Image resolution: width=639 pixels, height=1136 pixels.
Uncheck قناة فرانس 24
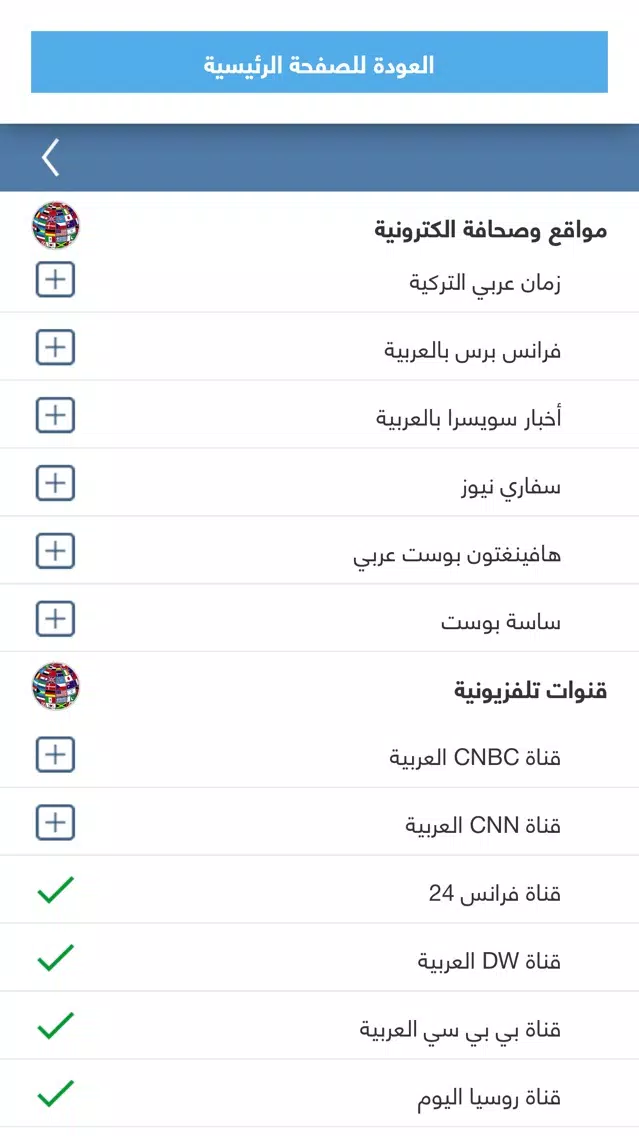56,890
